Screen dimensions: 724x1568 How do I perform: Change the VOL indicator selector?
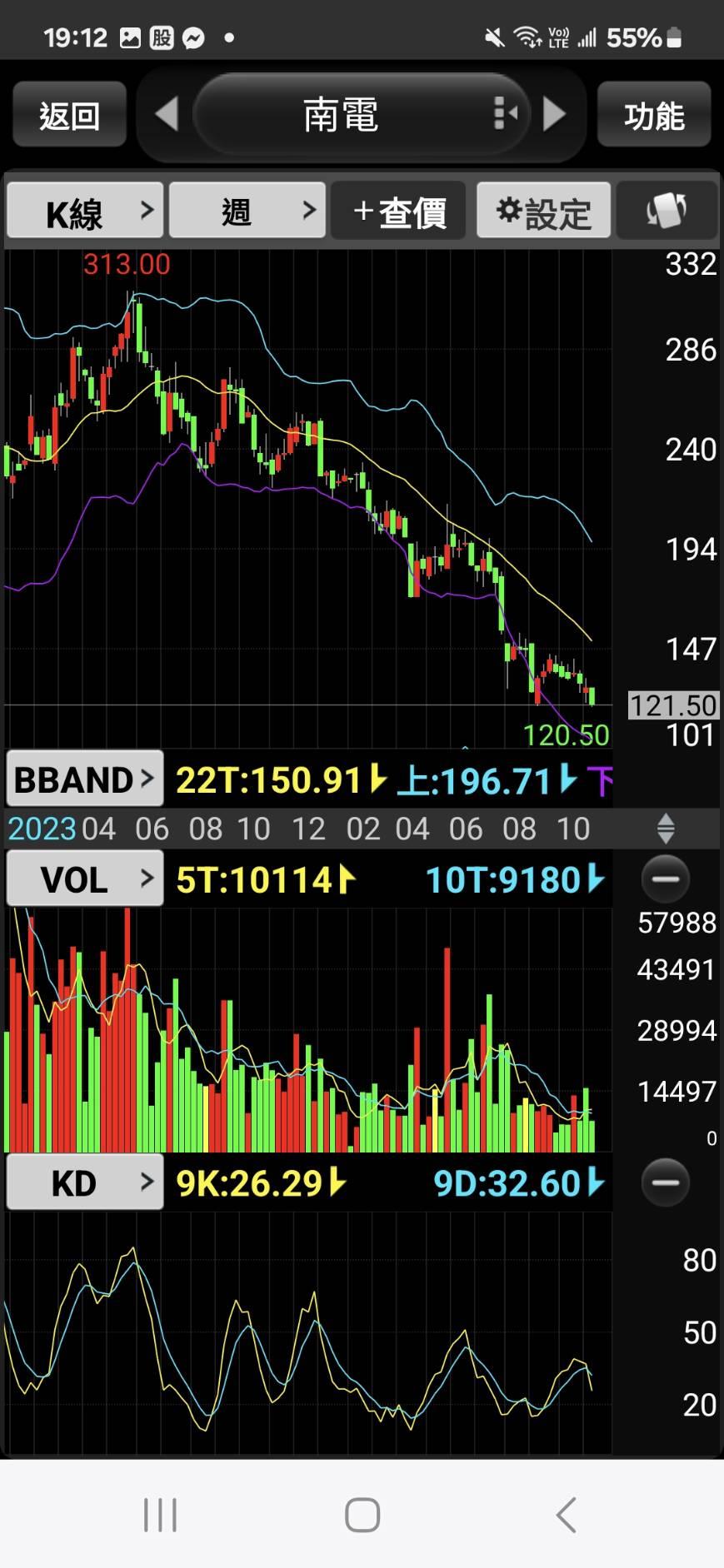85,879
